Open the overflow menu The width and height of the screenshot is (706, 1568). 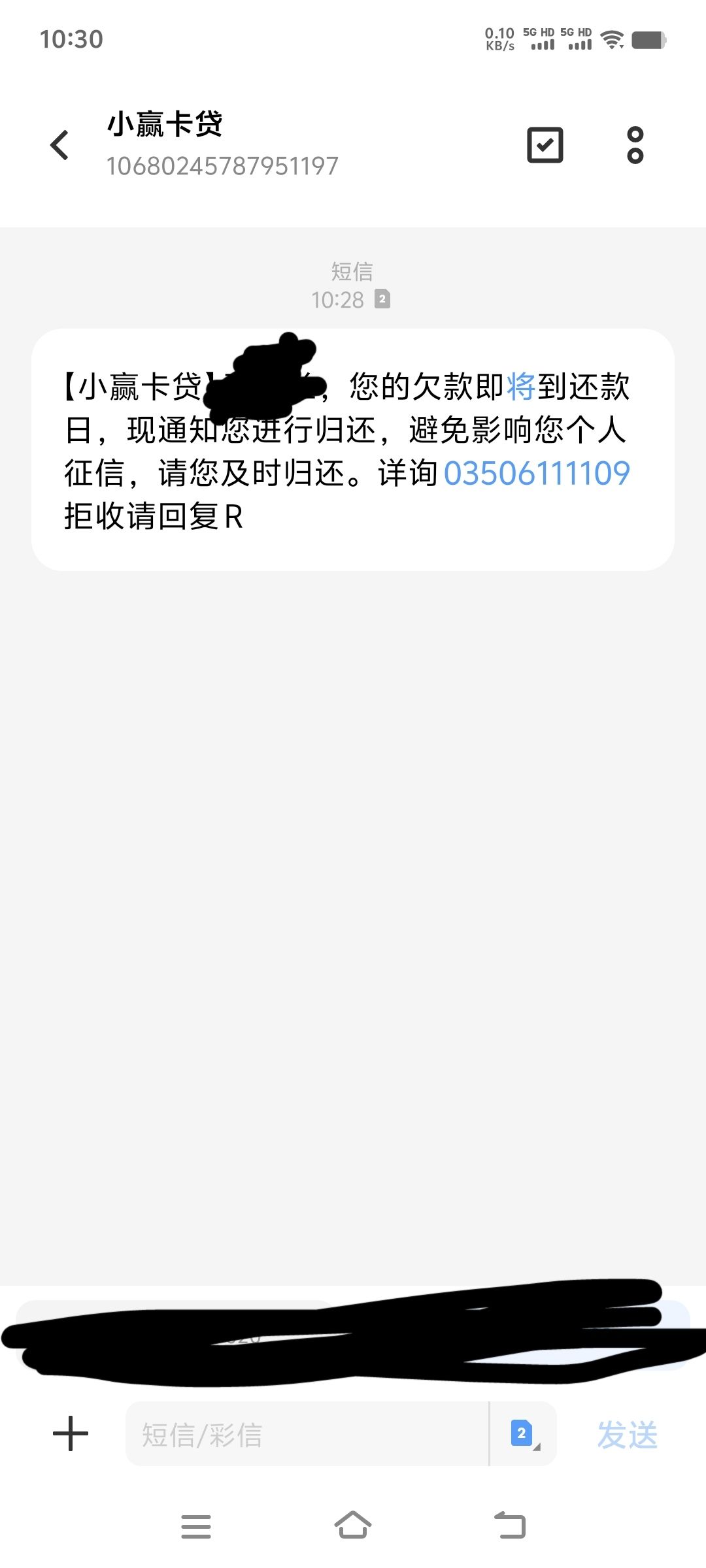point(635,145)
